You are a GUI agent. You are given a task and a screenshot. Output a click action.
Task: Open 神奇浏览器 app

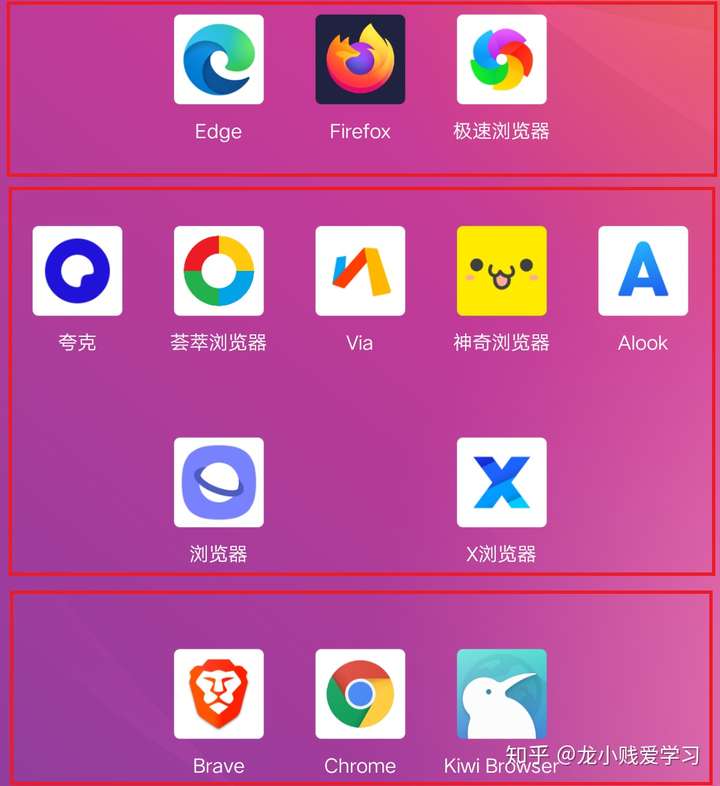[x=501, y=271]
